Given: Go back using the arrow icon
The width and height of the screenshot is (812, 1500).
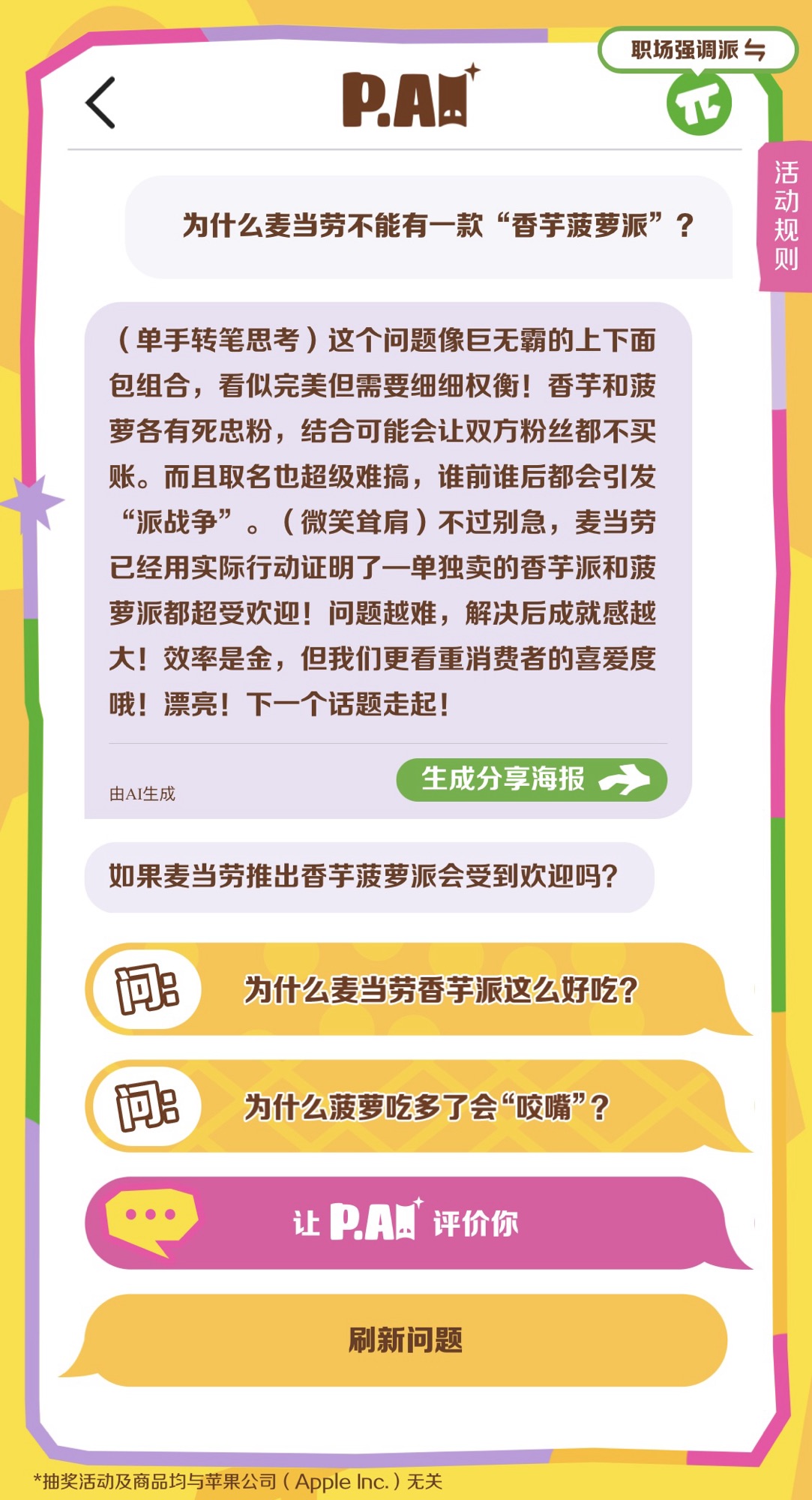Looking at the screenshot, I should [x=100, y=103].
